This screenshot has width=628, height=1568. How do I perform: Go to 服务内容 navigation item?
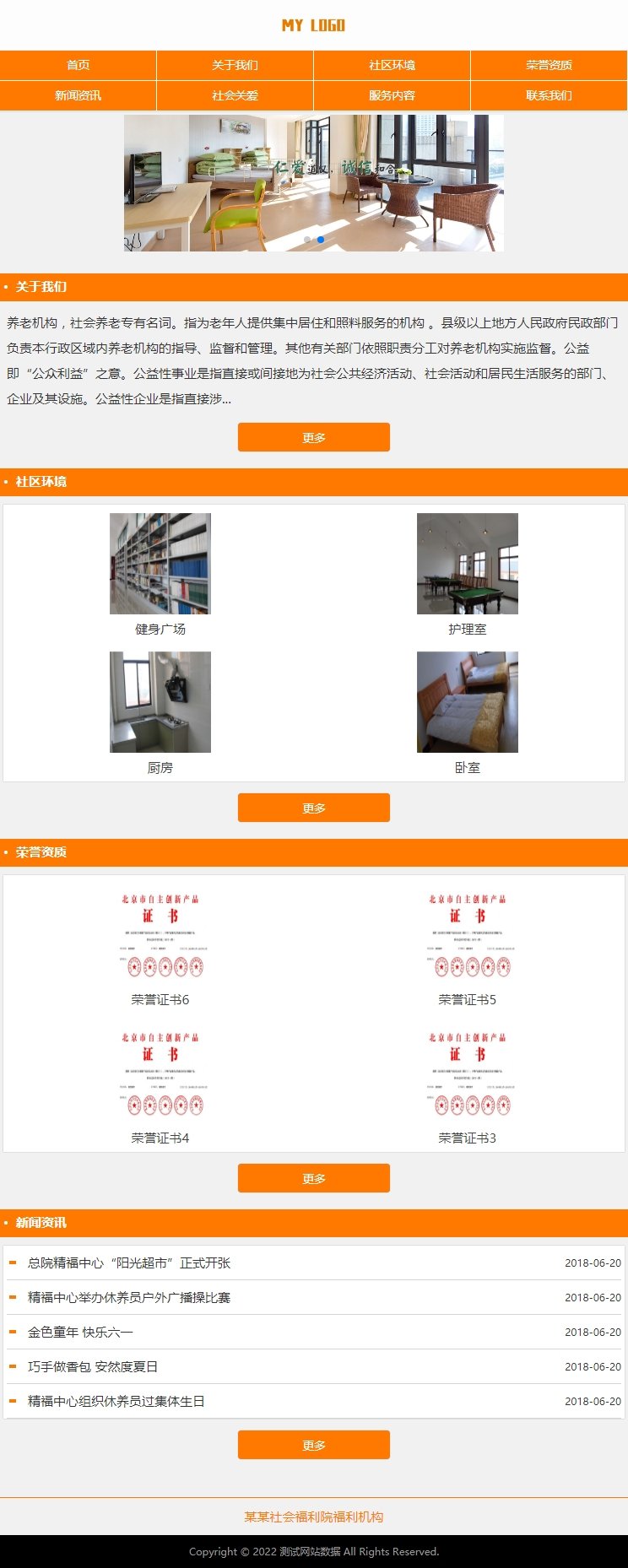click(392, 95)
